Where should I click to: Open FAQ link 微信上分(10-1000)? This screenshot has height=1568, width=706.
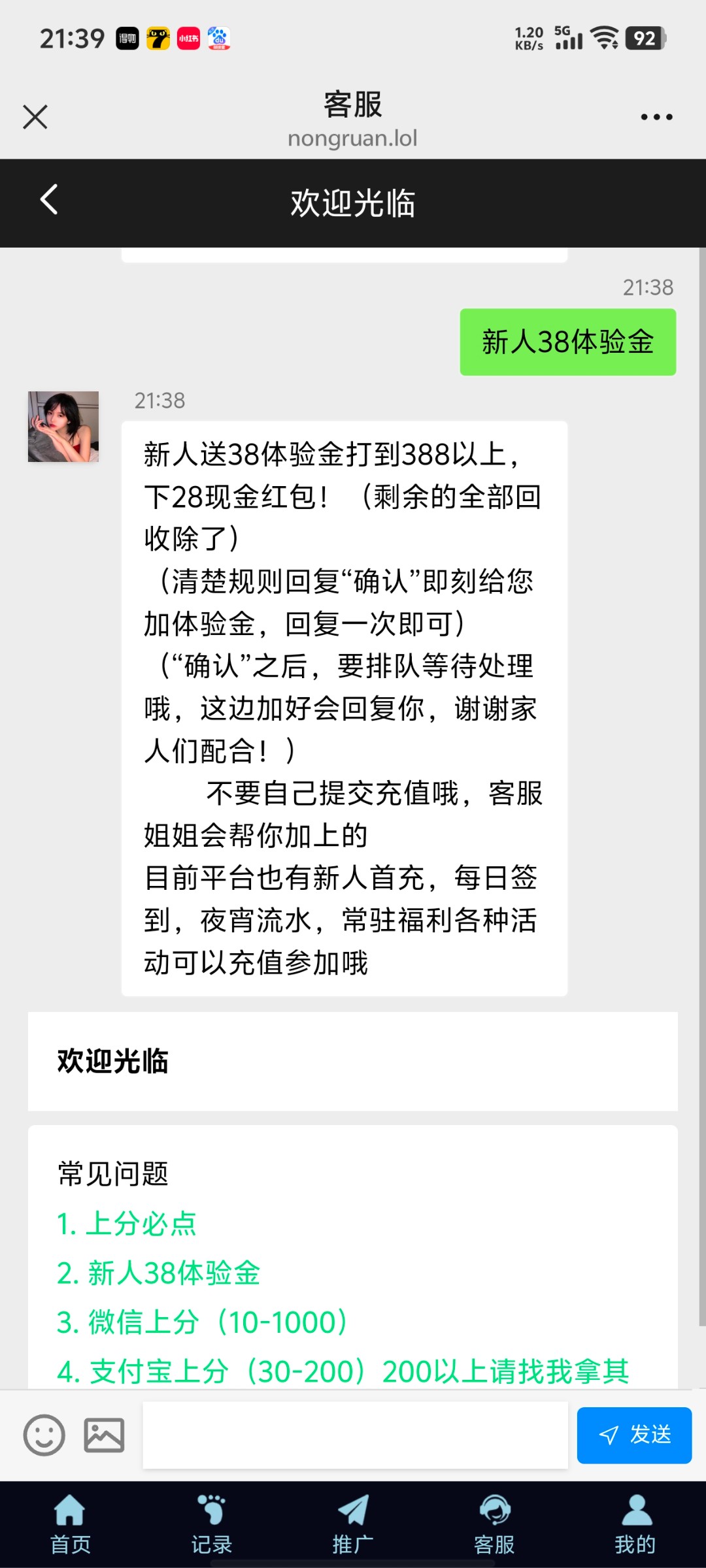[x=203, y=1322]
